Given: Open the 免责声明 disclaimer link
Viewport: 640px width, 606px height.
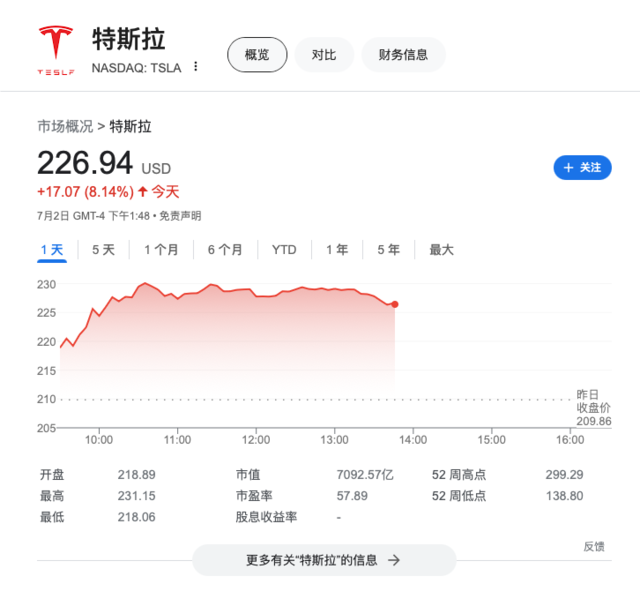Looking at the screenshot, I should pyautogui.click(x=183, y=216).
